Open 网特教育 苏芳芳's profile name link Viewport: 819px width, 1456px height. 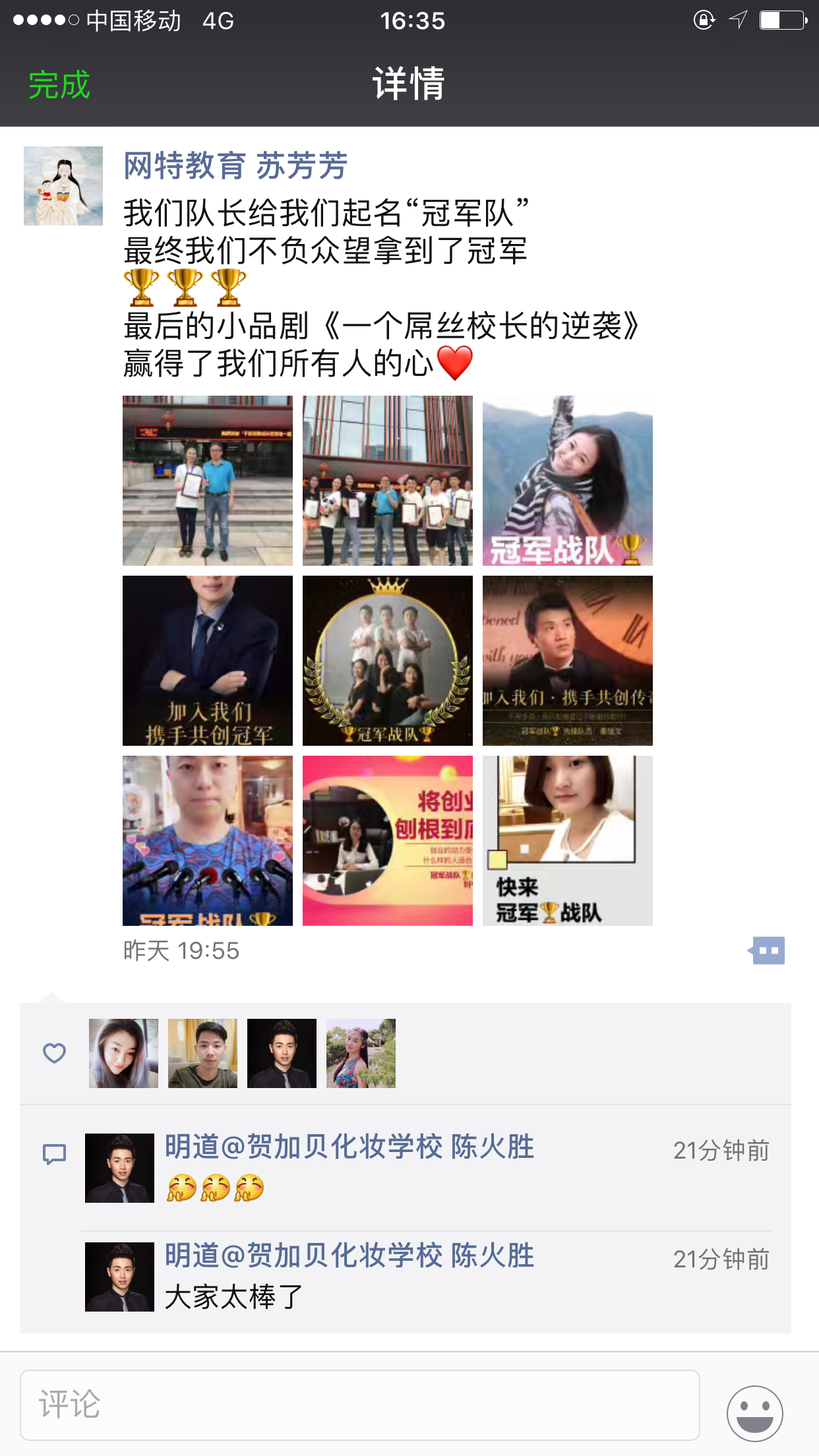pyautogui.click(x=235, y=166)
